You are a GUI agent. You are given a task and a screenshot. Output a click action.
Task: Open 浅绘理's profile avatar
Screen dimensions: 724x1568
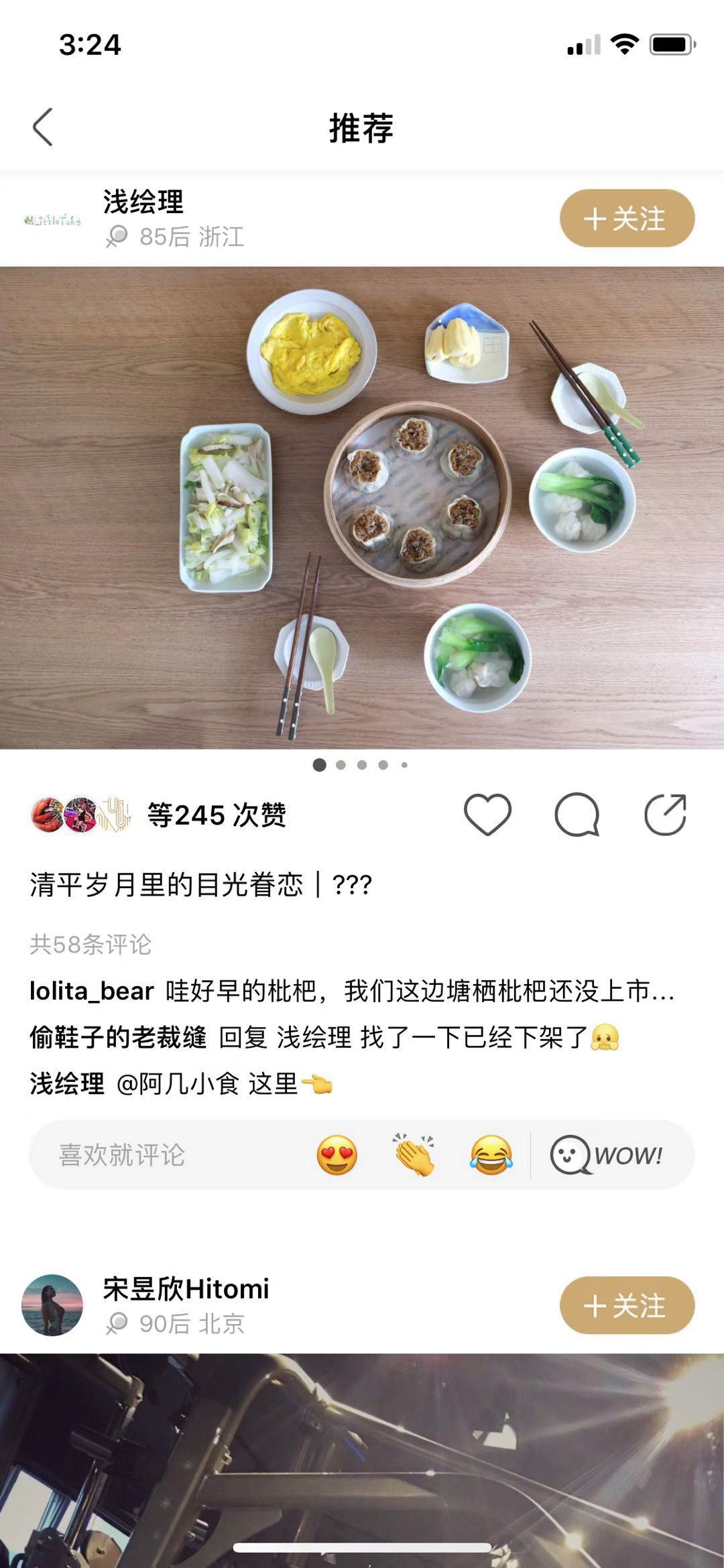pyautogui.click(x=52, y=220)
